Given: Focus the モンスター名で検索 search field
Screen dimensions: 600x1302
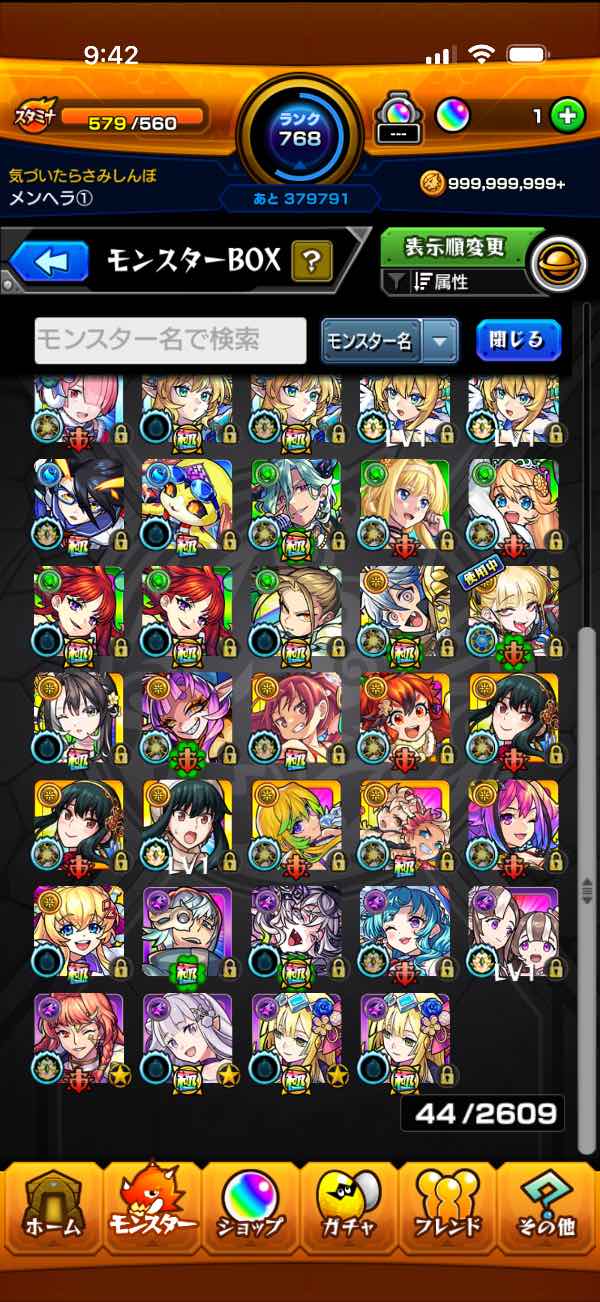Looking at the screenshot, I should 170,341.
